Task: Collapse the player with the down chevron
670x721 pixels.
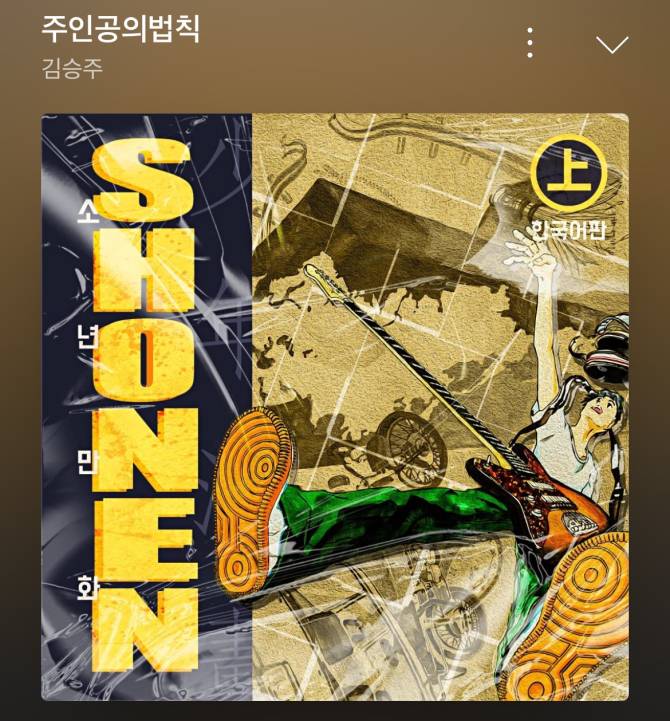Action: point(611,45)
